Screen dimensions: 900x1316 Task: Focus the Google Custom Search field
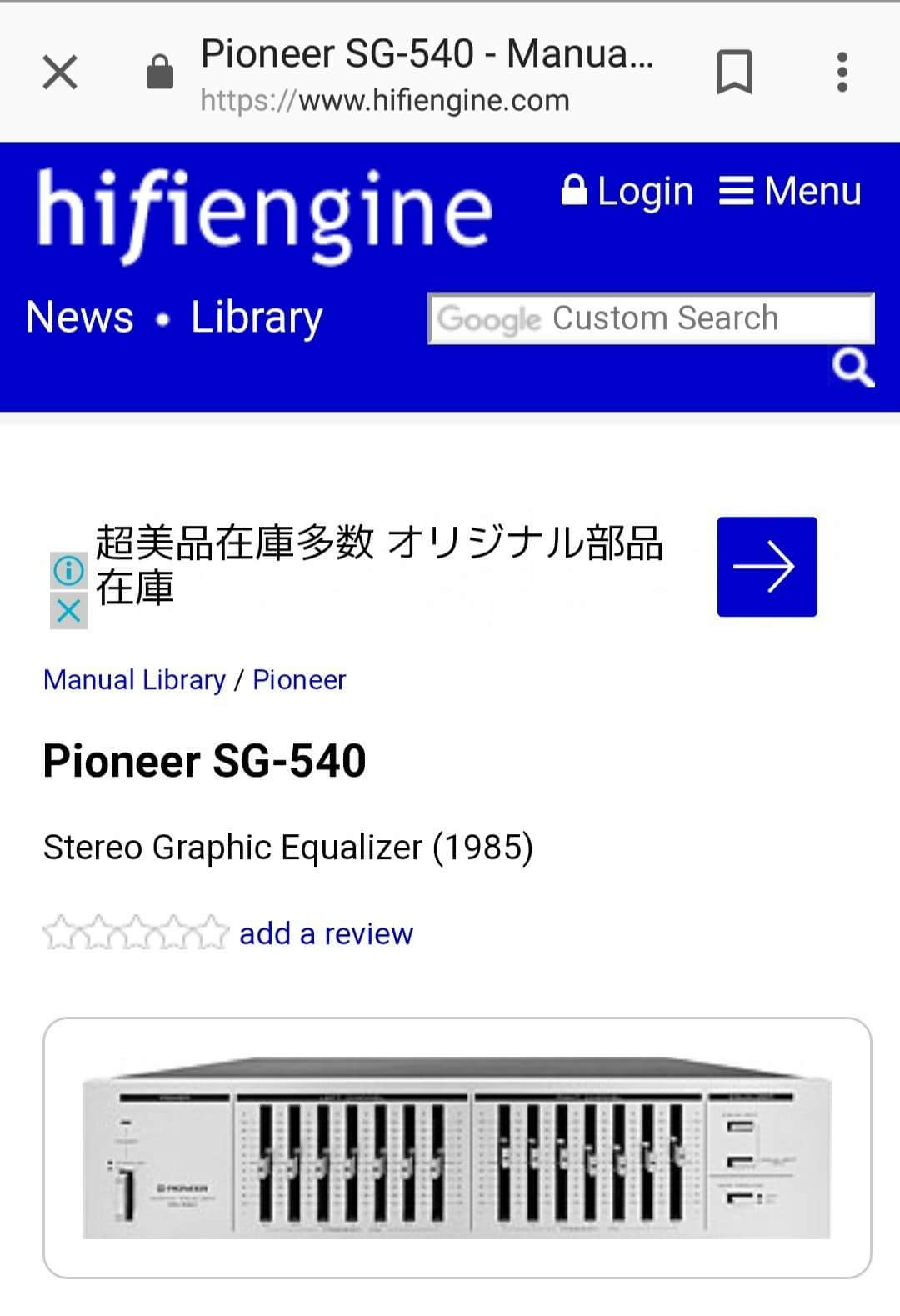point(650,318)
